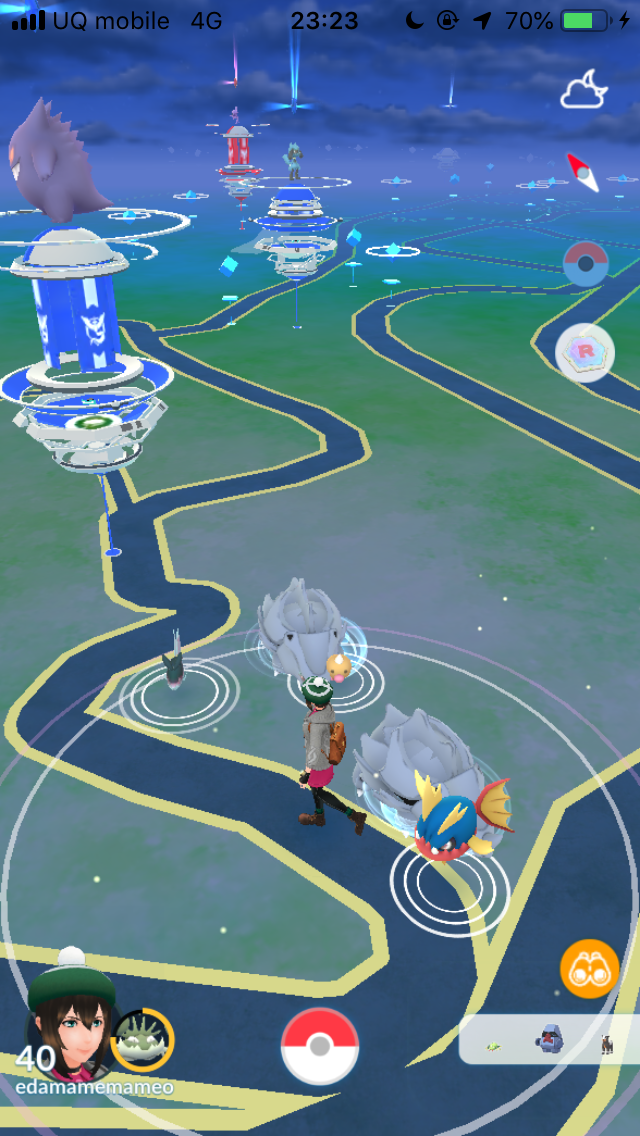Open the Field Research binoculars button

589,968
